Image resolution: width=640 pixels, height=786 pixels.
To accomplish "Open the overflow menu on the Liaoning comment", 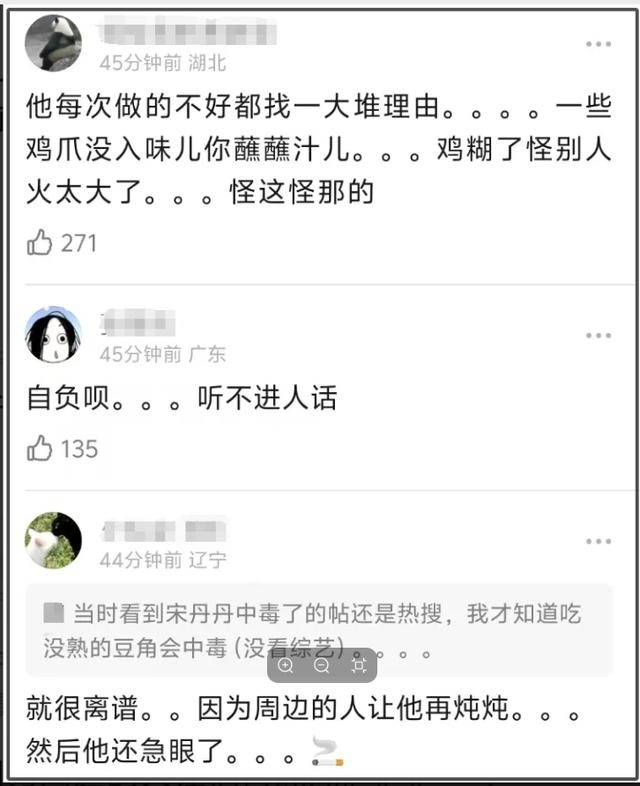I will pyautogui.click(x=598, y=541).
